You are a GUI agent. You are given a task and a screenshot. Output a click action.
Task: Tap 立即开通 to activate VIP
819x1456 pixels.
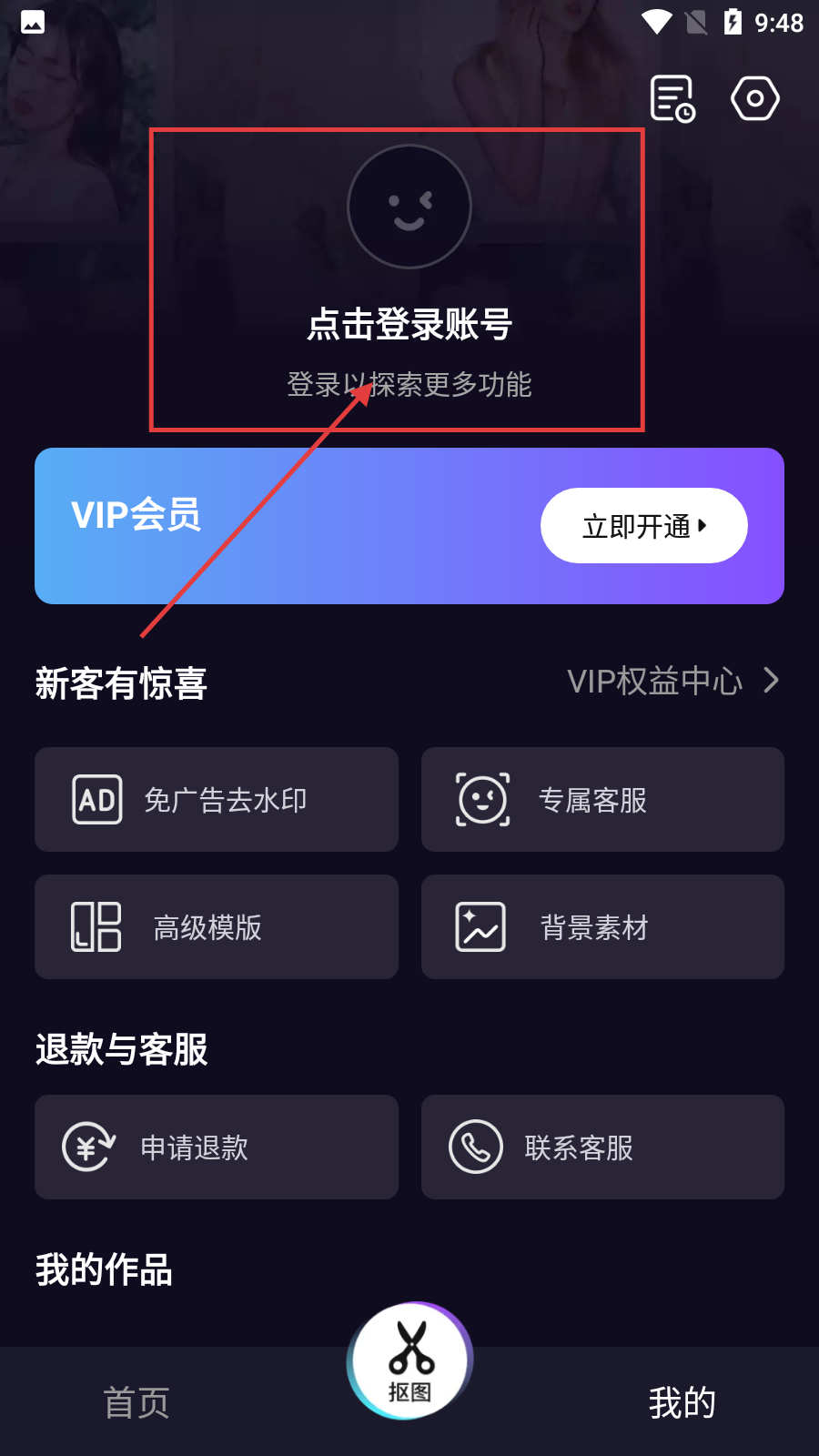click(643, 526)
